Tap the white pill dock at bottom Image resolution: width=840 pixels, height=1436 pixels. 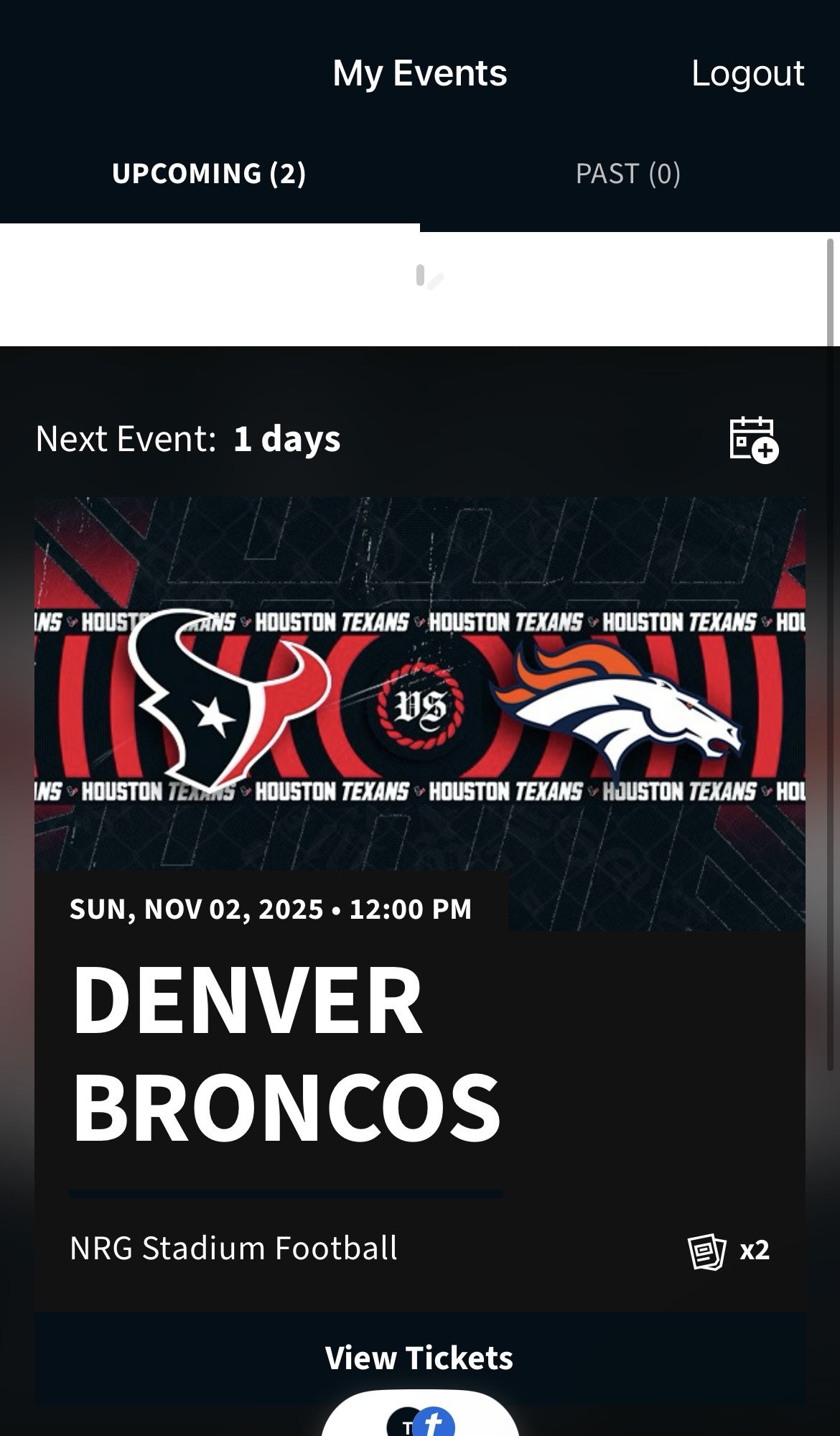click(420, 1426)
